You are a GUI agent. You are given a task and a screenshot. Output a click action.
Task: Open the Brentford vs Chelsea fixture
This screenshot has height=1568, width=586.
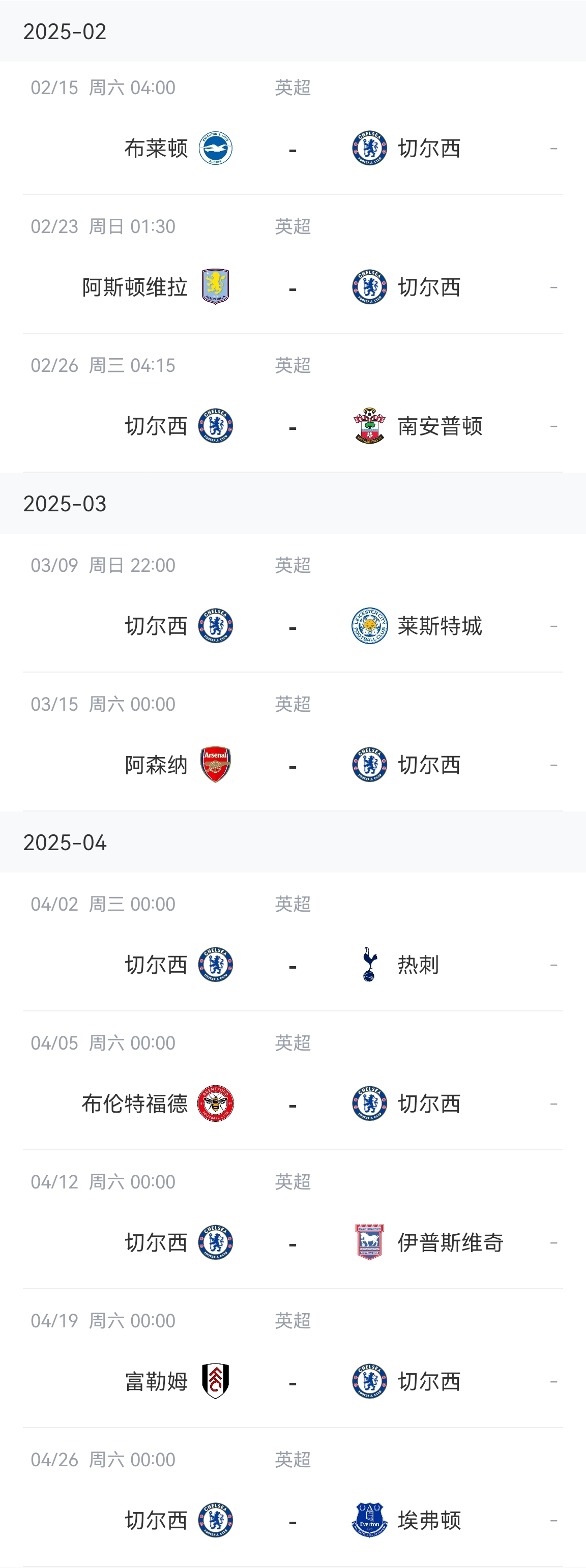point(292,1104)
